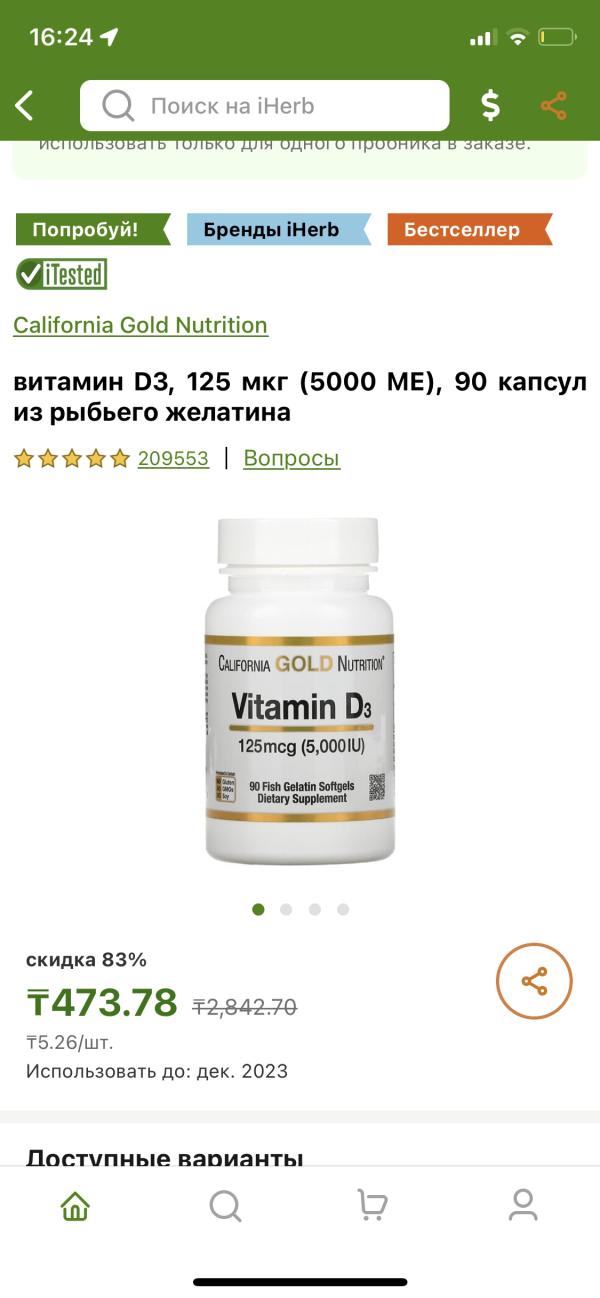This screenshot has width=600, height=1298.
Task: Switch to the Profile tab
Action: [x=522, y=1206]
